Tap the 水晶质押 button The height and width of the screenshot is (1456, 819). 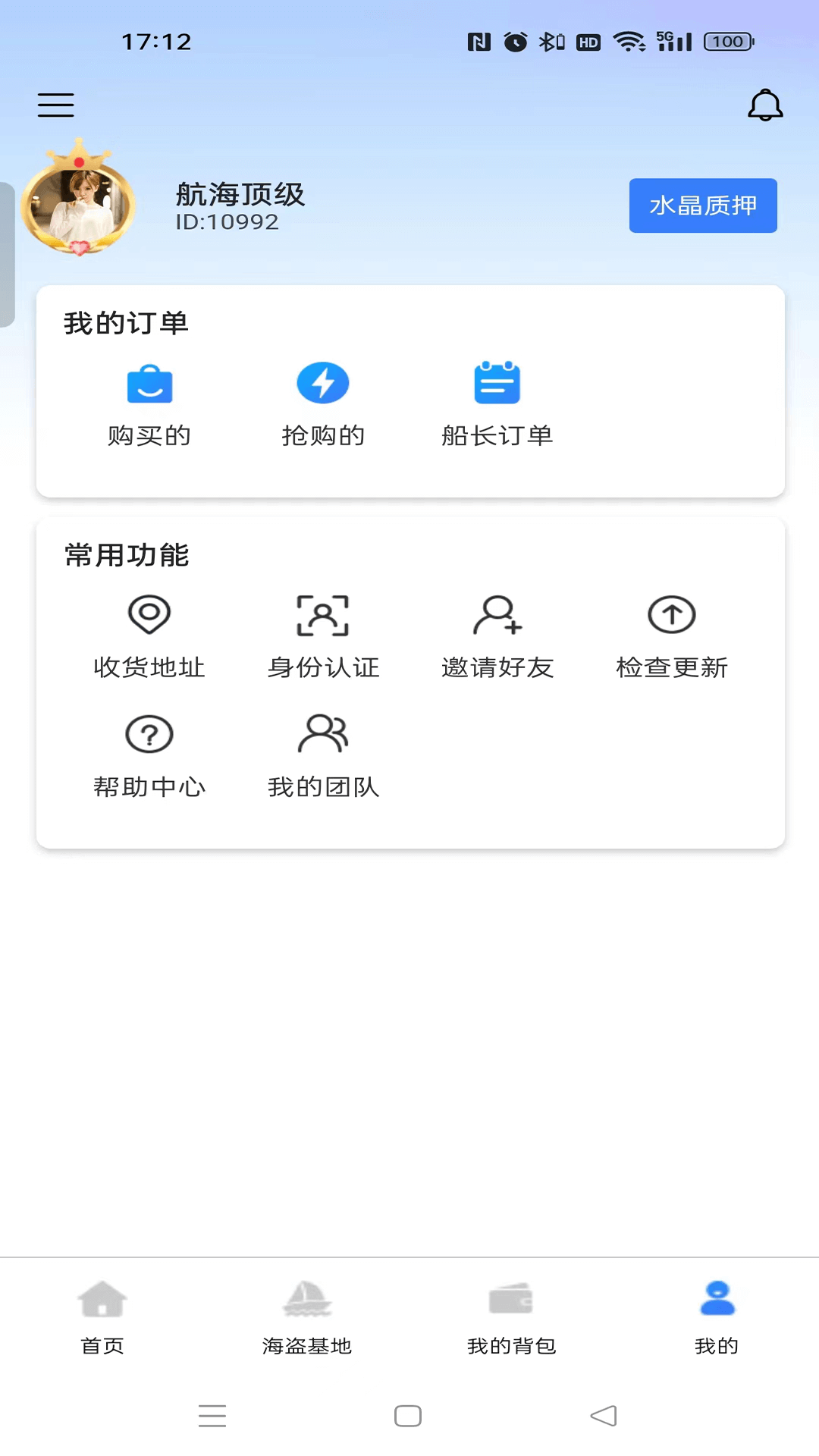pos(703,206)
